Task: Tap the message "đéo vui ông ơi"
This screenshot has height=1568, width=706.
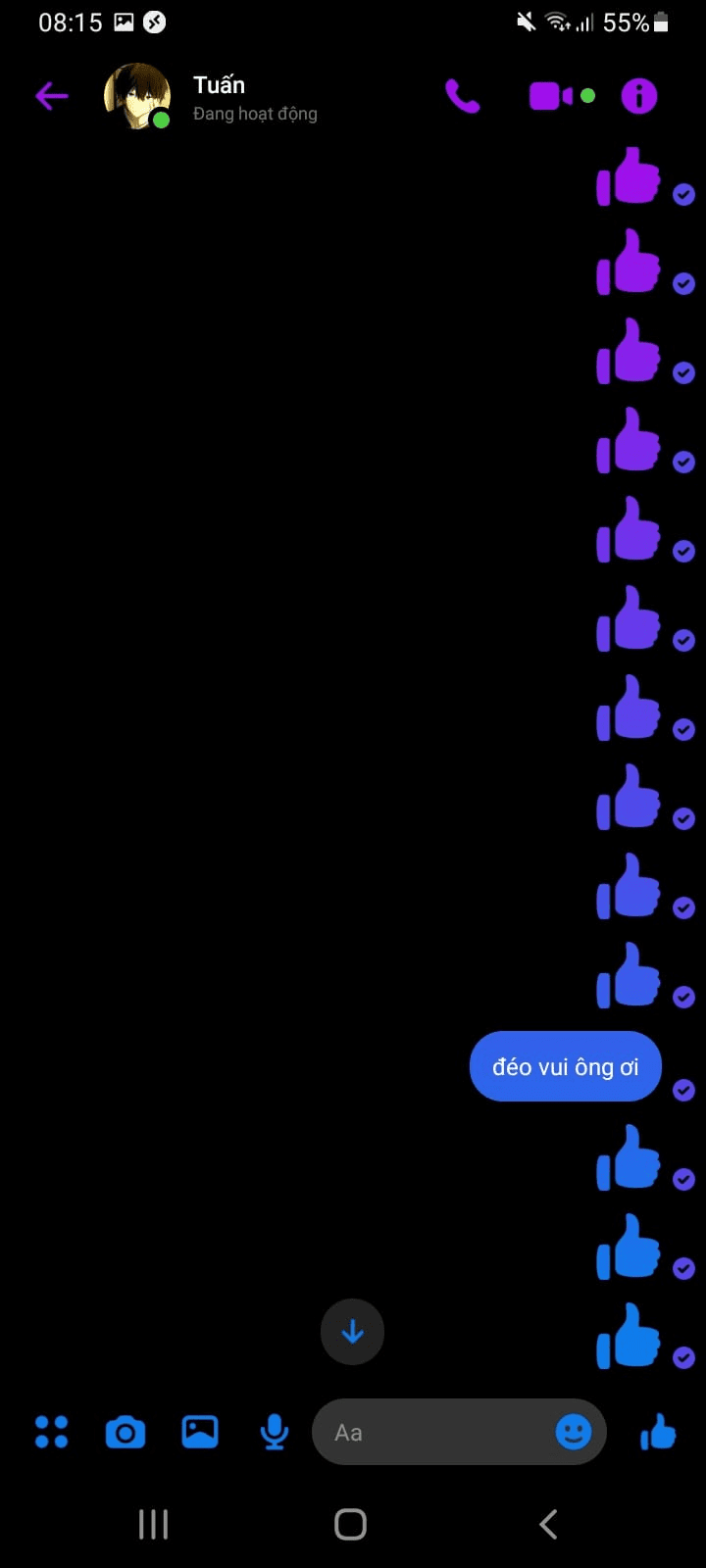Action: [x=565, y=1066]
